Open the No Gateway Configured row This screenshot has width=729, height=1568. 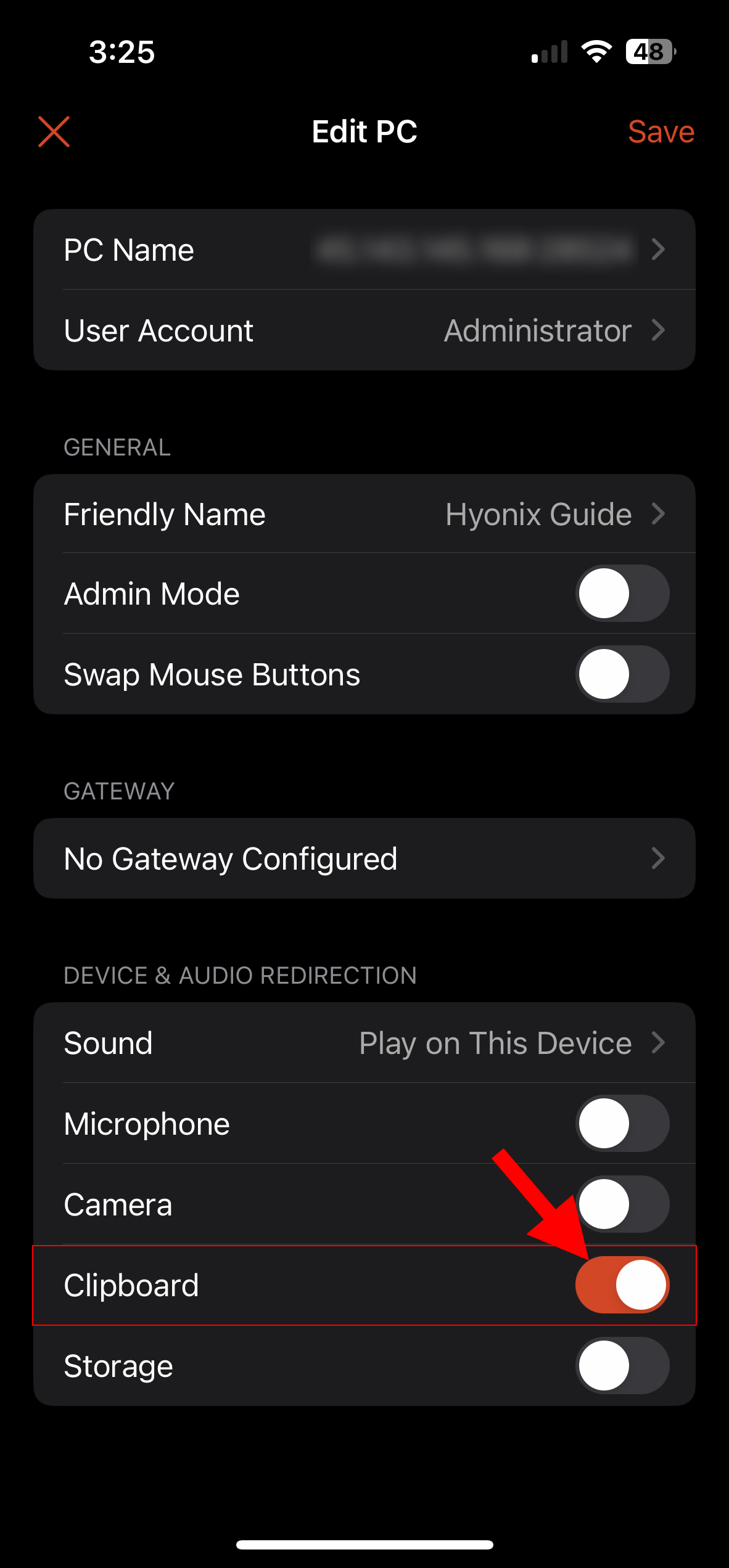point(364,859)
